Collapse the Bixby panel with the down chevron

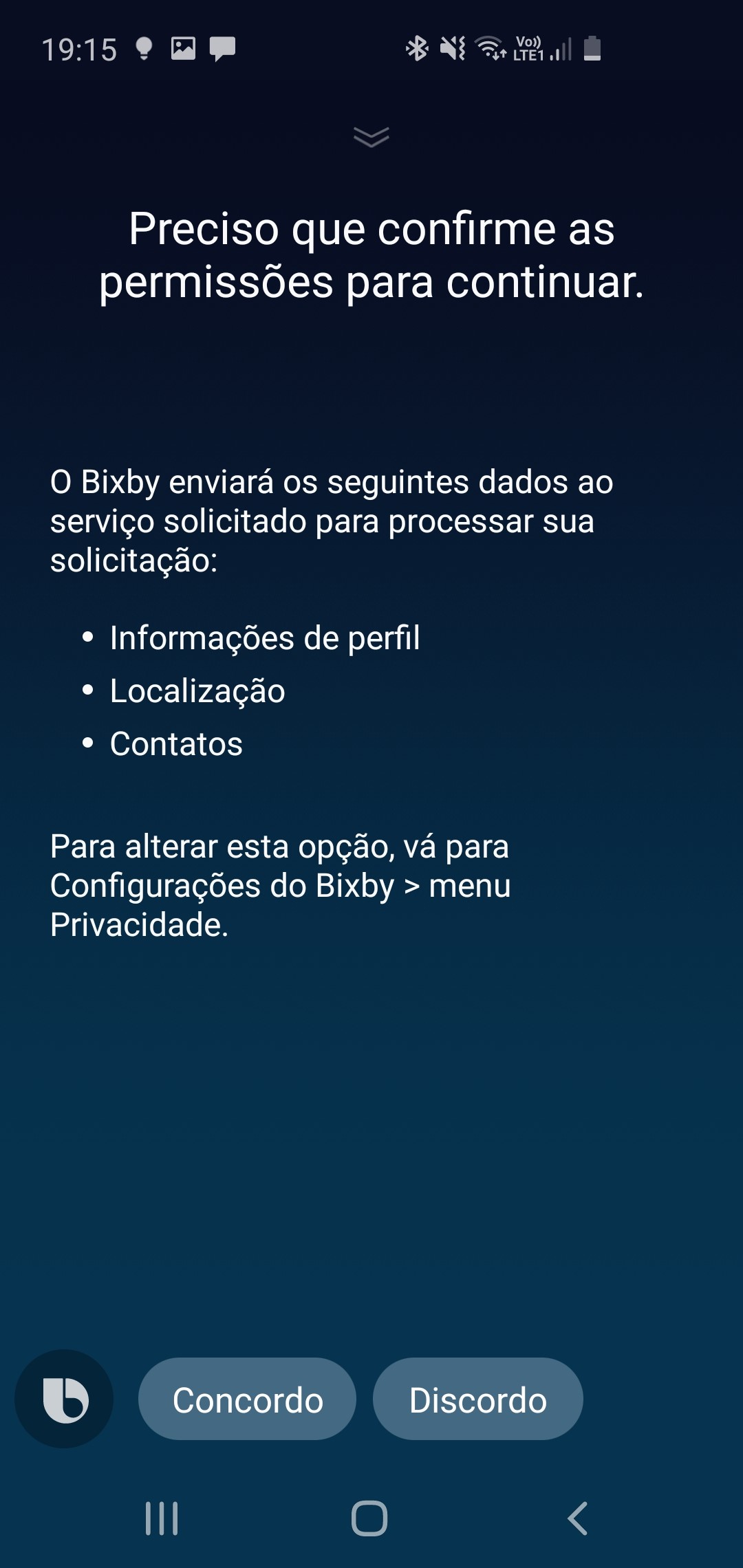pos(371,137)
